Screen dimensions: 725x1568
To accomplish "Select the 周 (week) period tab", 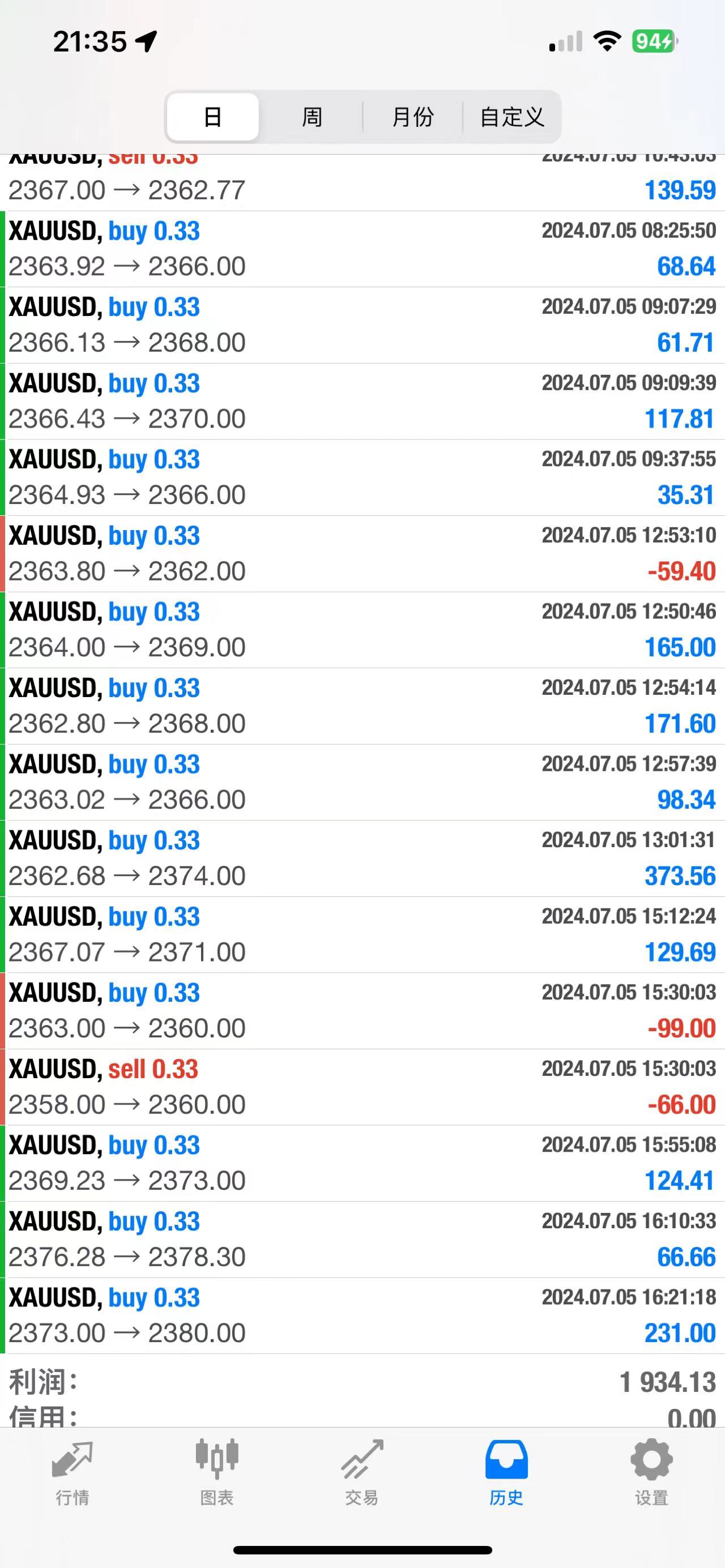I will point(312,117).
